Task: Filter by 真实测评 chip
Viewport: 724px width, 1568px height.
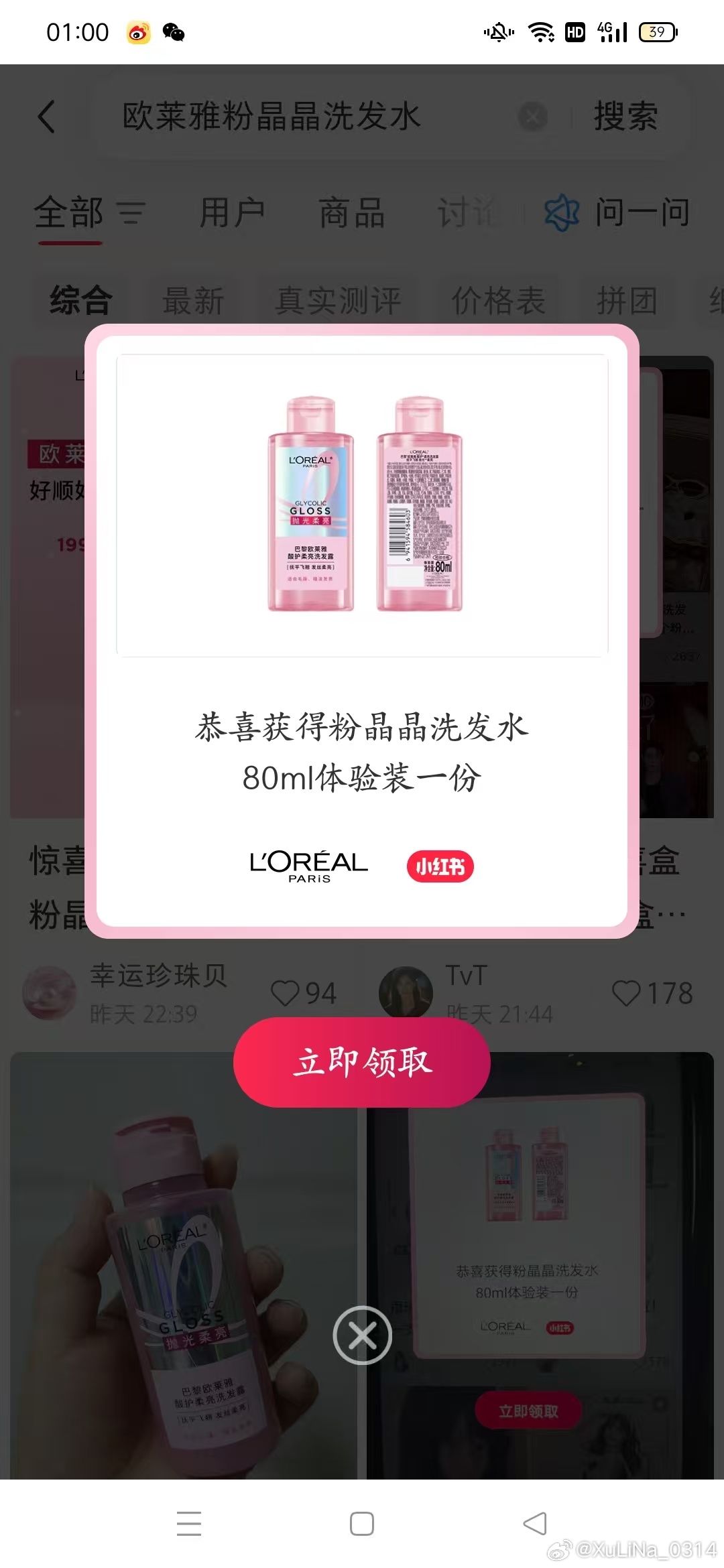Action: pos(338,300)
